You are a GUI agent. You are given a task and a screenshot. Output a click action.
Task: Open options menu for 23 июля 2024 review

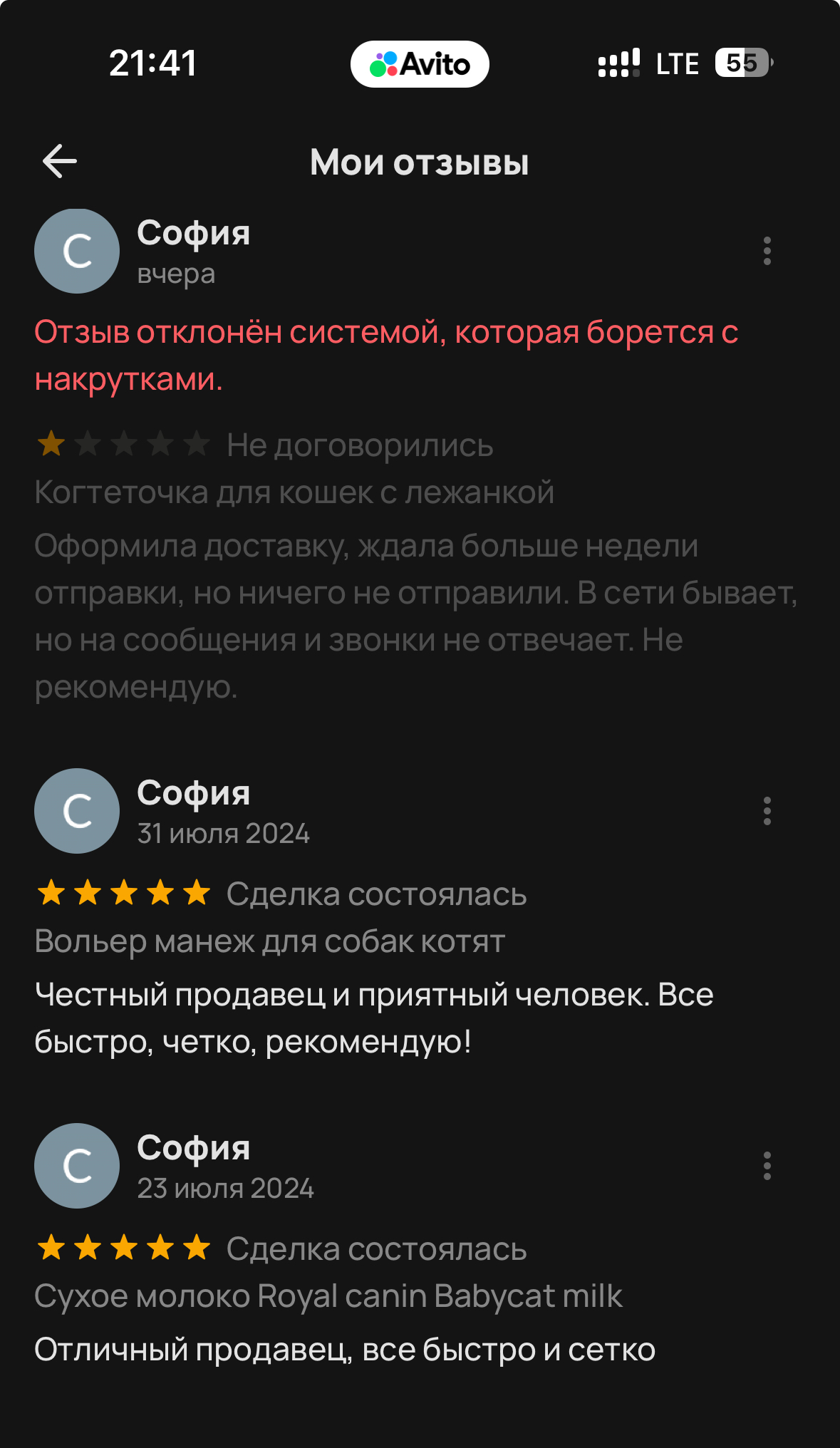click(x=767, y=1167)
